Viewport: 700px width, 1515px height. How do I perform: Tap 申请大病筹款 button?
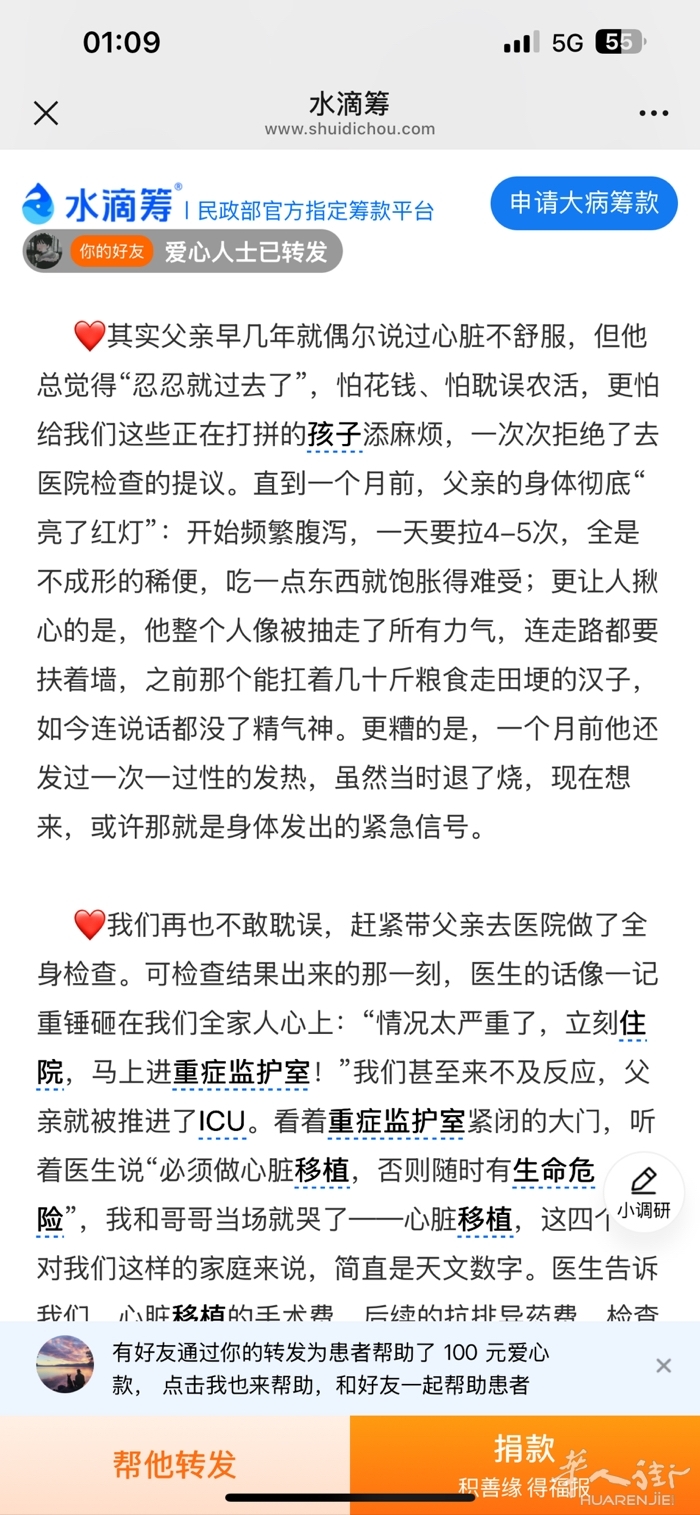point(584,204)
